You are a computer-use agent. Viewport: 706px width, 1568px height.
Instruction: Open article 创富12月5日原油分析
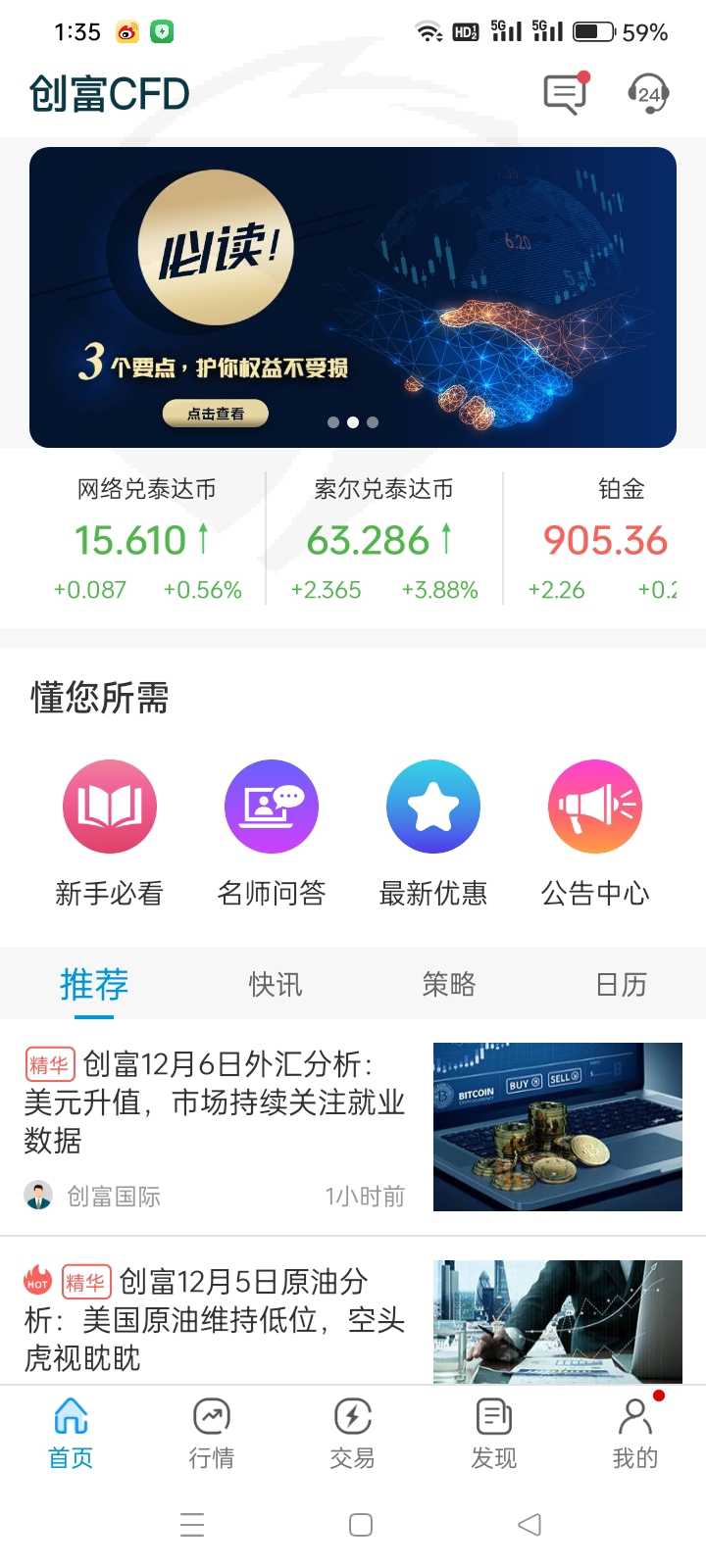(216, 1319)
